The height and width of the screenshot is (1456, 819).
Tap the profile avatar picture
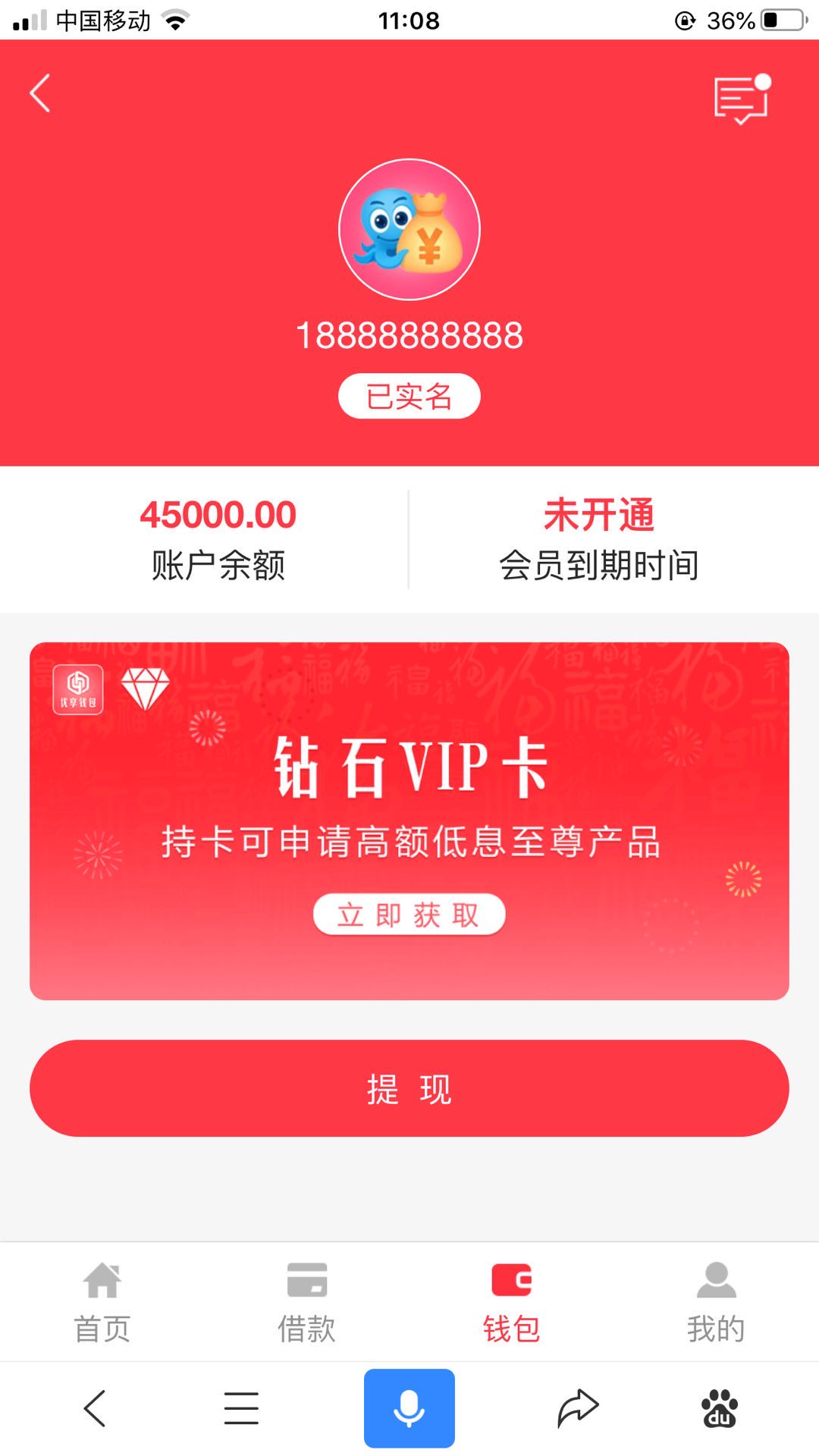coord(409,230)
